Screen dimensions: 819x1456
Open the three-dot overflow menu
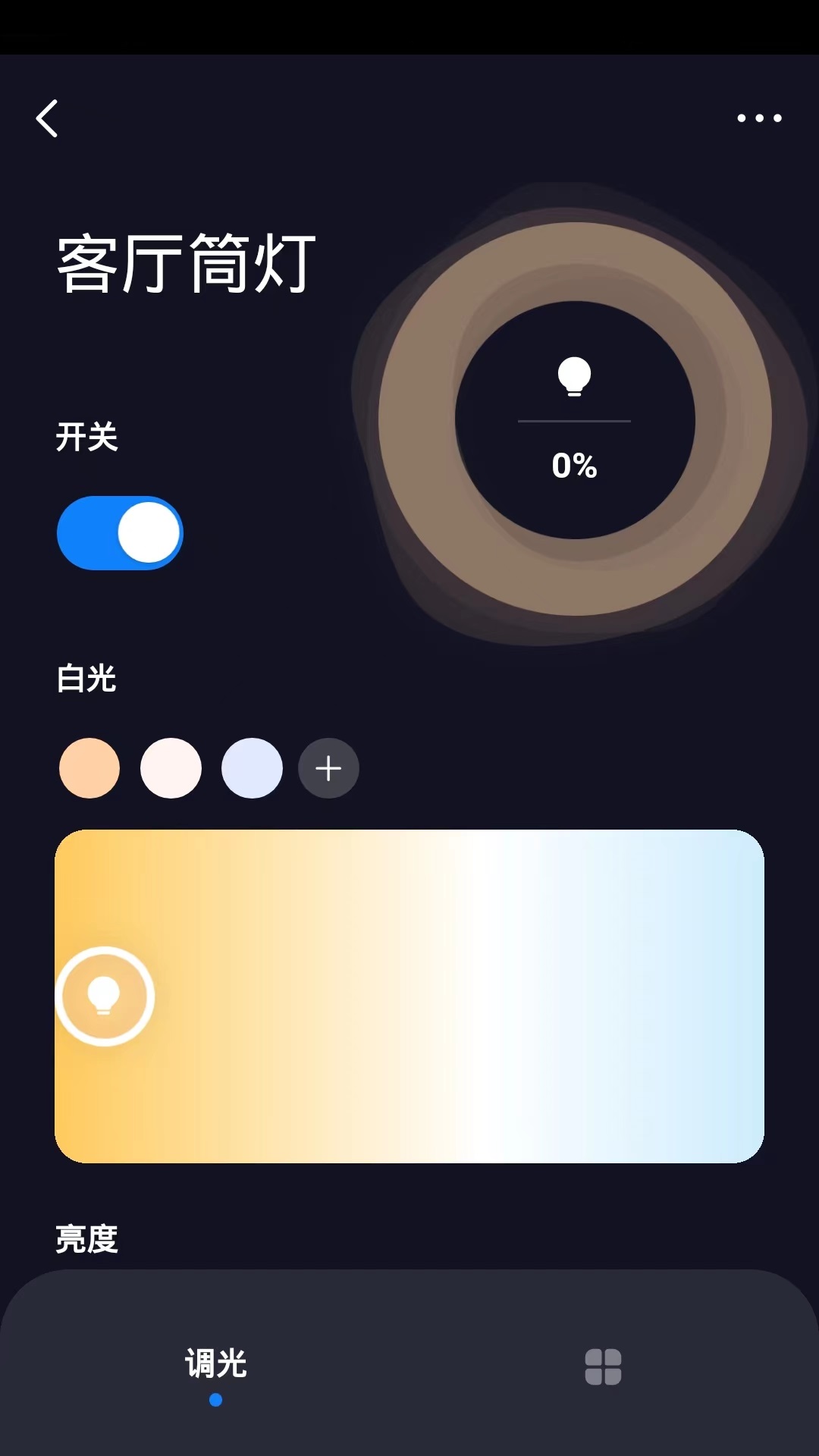(759, 118)
